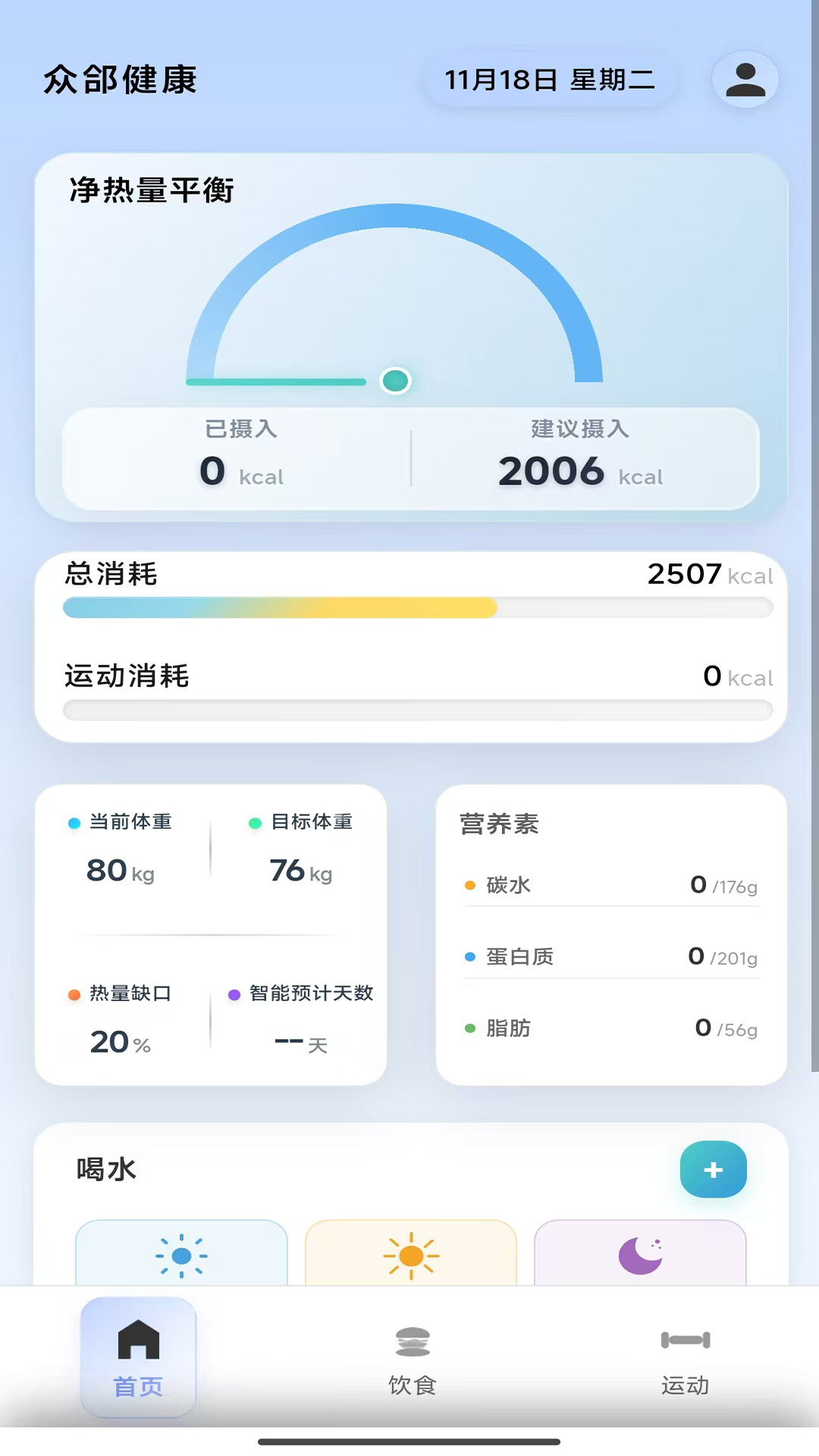The image size is (819, 1456).
Task: Open the date selector 11月18日 星期二
Action: [x=551, y=79]
